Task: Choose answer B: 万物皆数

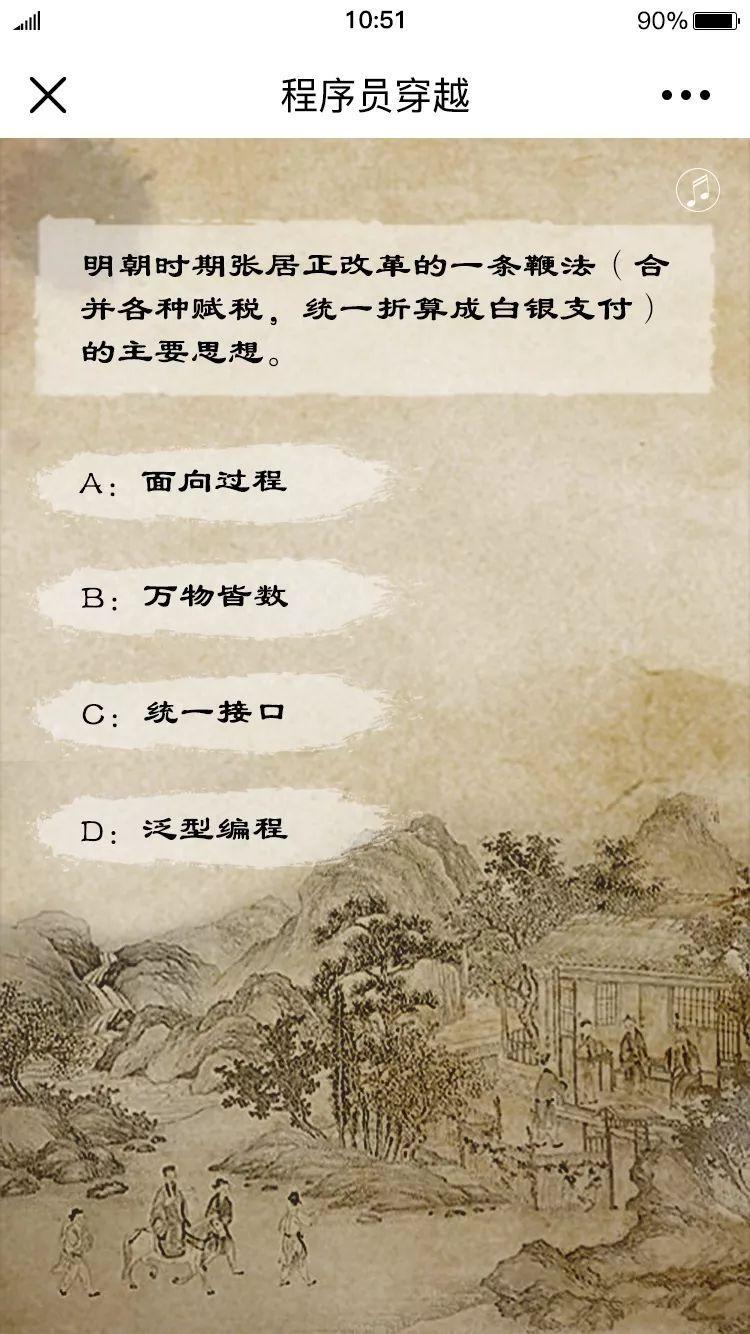Action: pos(212,598)
